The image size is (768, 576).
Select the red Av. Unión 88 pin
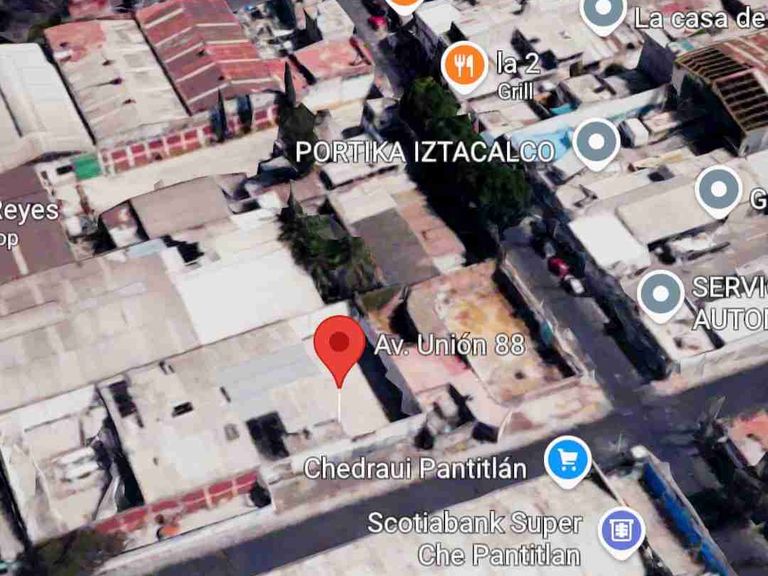[339, 346]
